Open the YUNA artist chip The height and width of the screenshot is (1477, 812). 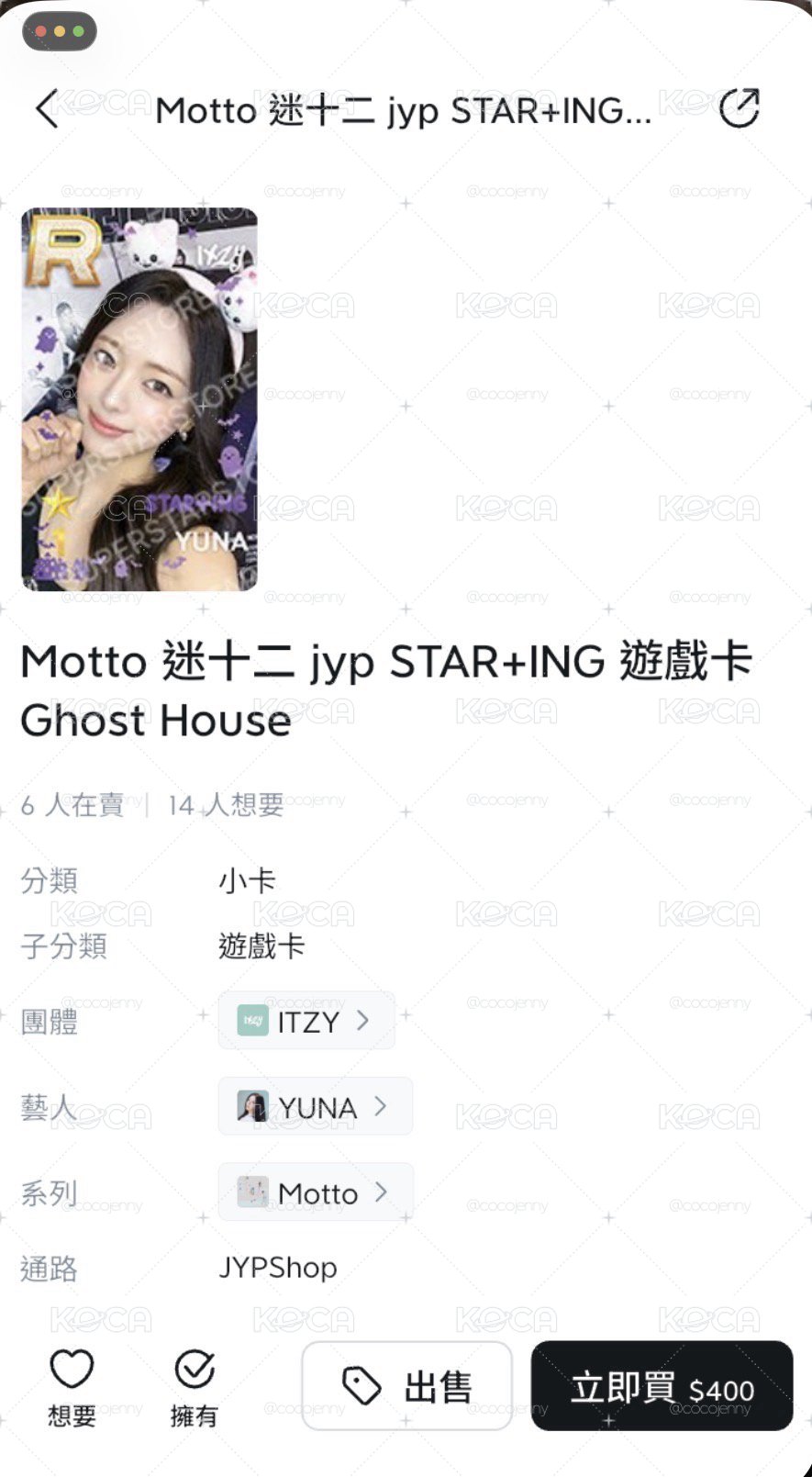[315, 1106]
